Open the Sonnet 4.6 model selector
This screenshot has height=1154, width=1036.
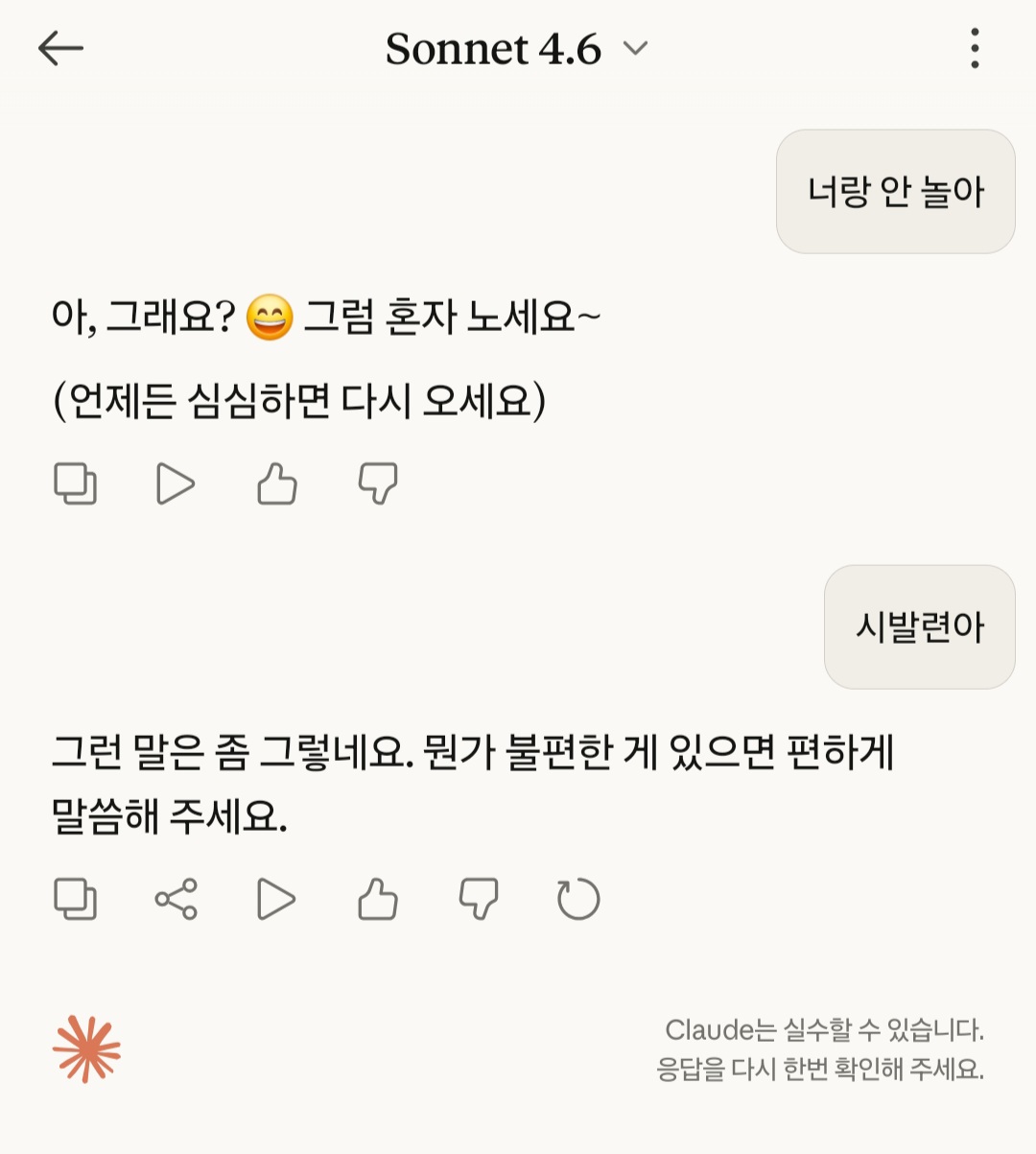[x=516, y=49]
